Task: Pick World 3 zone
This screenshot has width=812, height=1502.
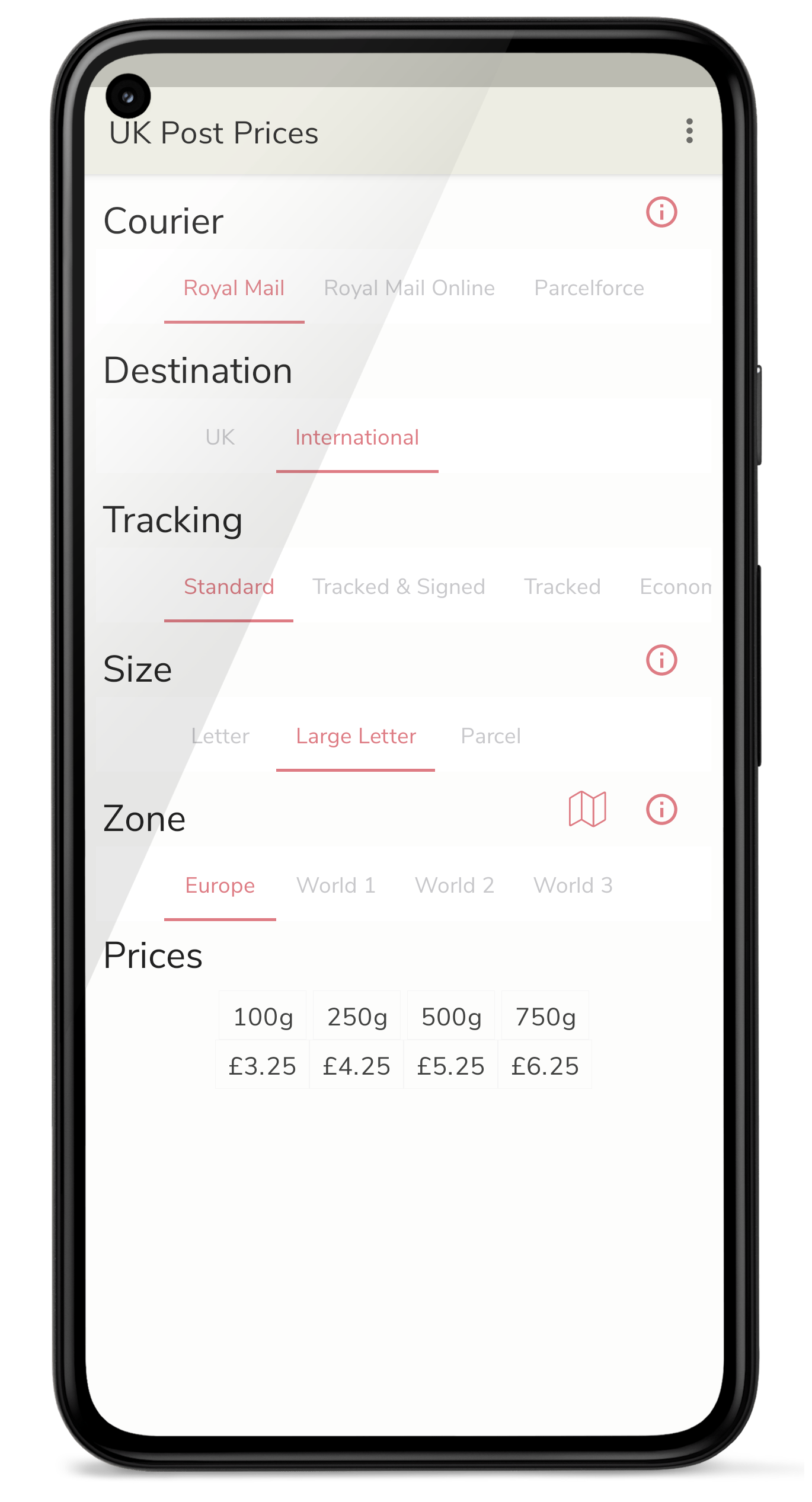Action: click(x=573, y=886)
